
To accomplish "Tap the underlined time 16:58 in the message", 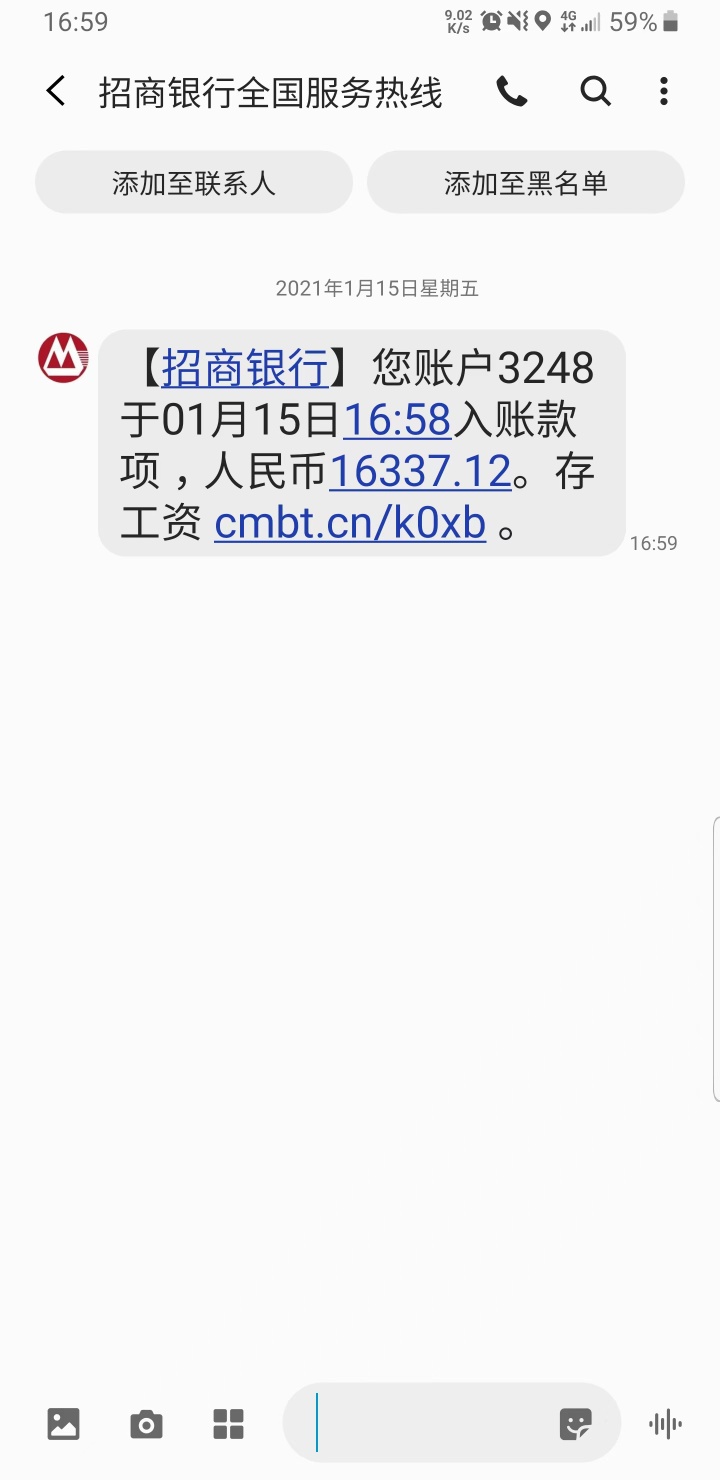I will (397, 420).
